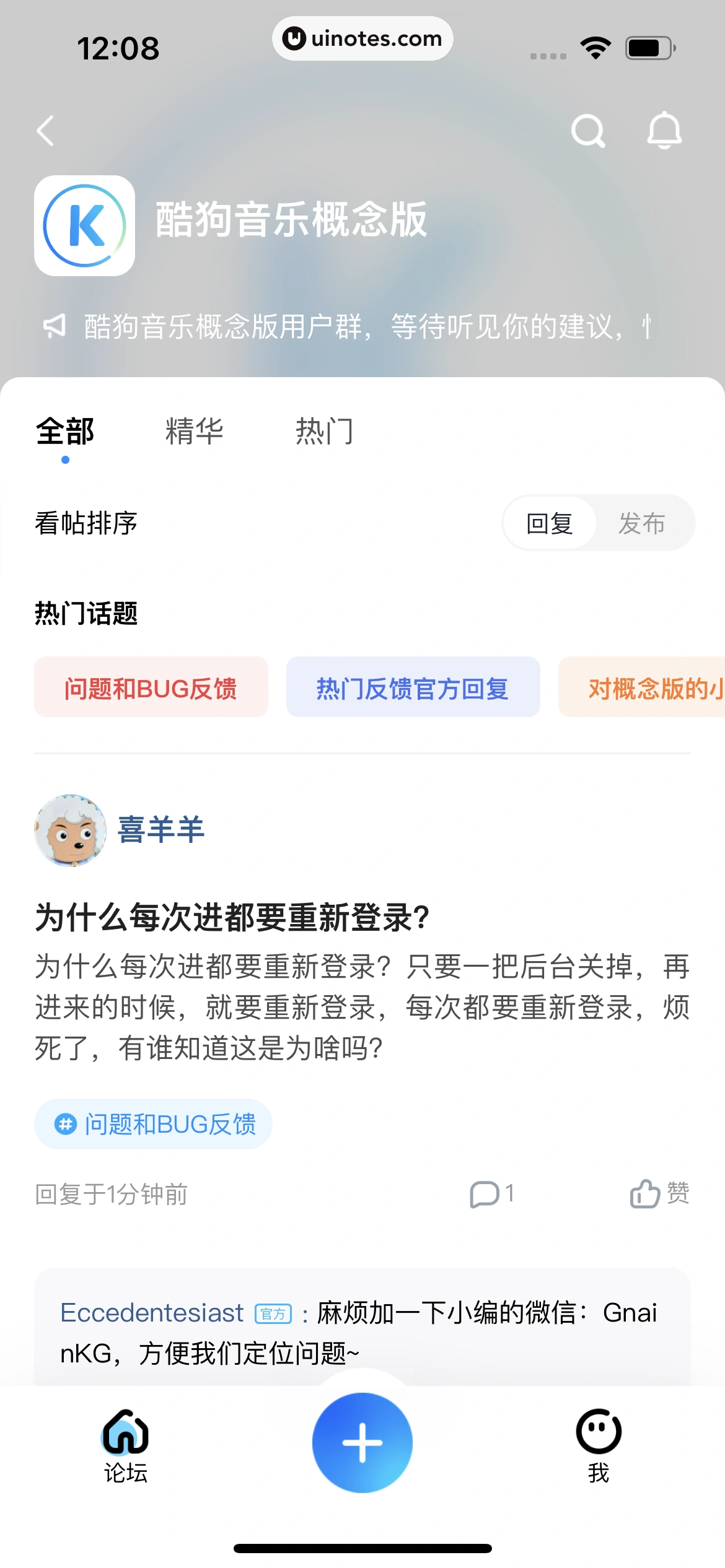Screen dimensions: 725x1568
Task: Switch to the 热门 tab
Action: [325, 431]
